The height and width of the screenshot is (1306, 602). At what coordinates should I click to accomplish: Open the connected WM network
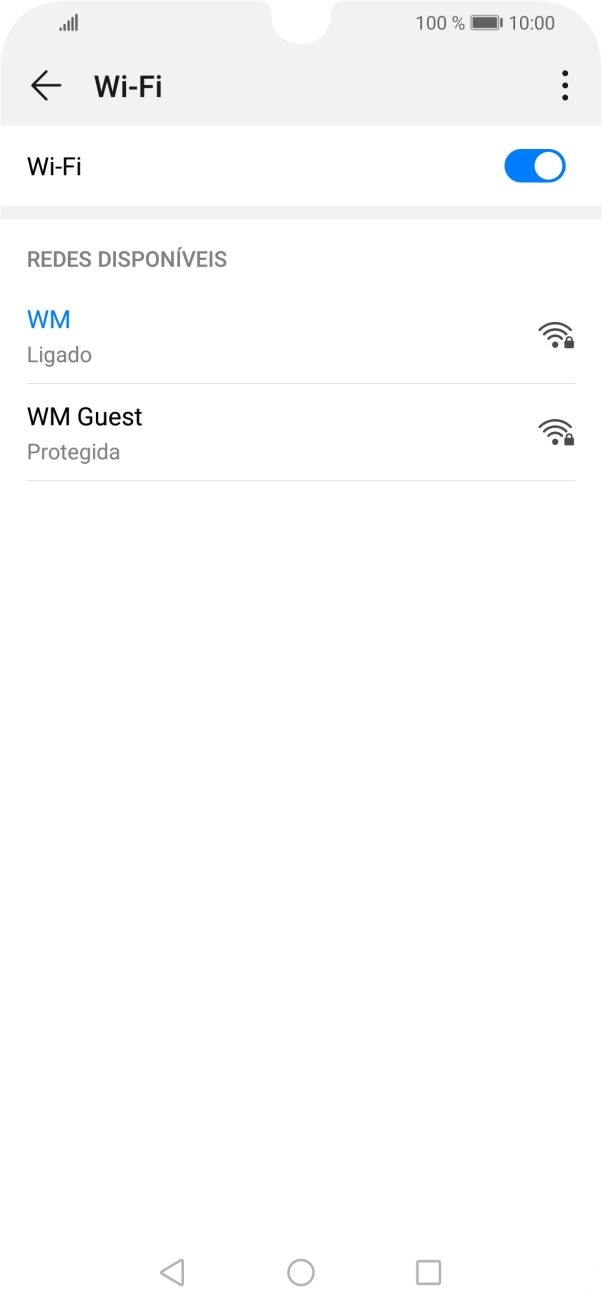point(300,336)
